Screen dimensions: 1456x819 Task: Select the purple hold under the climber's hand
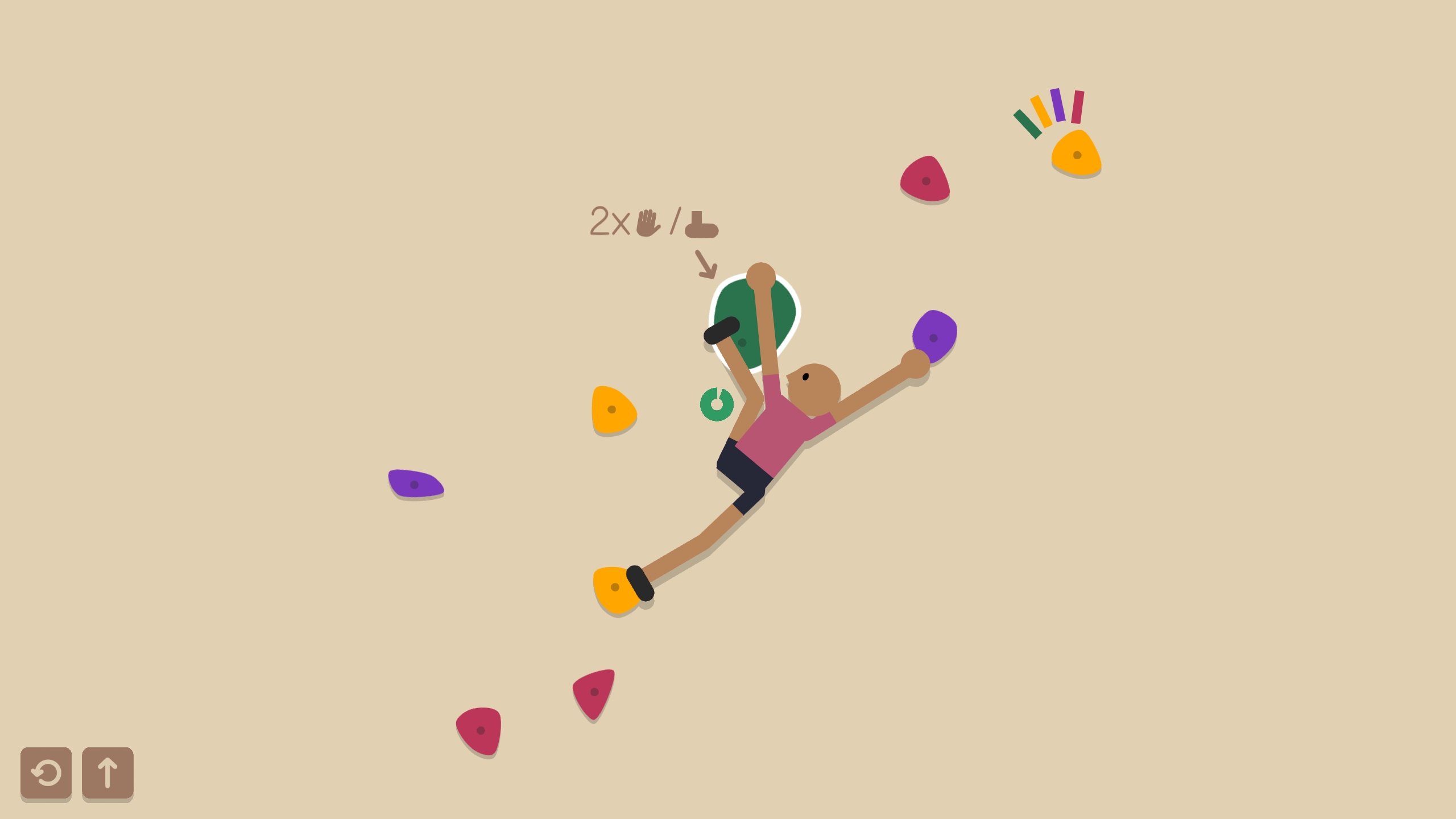[936, 336]
